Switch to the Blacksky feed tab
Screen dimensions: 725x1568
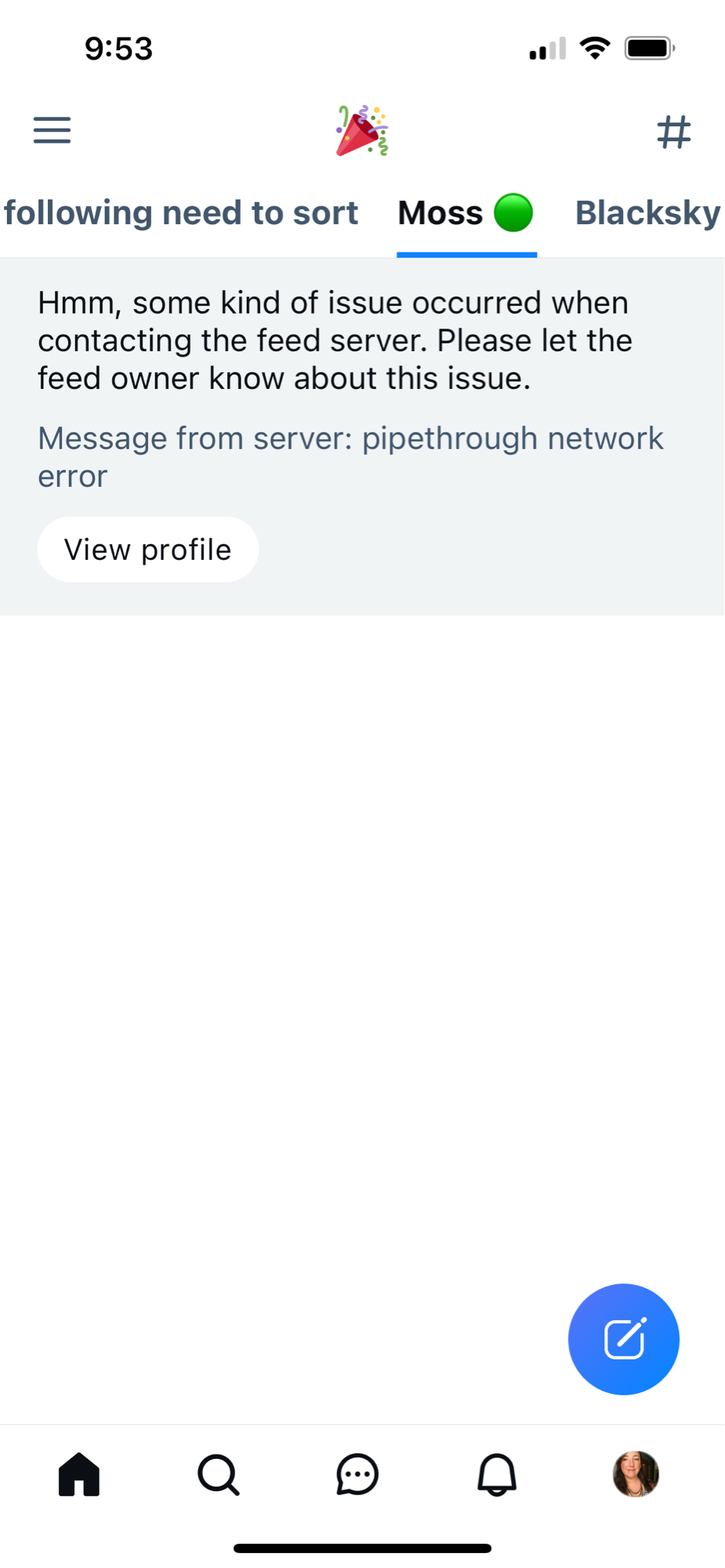point(647,213)
